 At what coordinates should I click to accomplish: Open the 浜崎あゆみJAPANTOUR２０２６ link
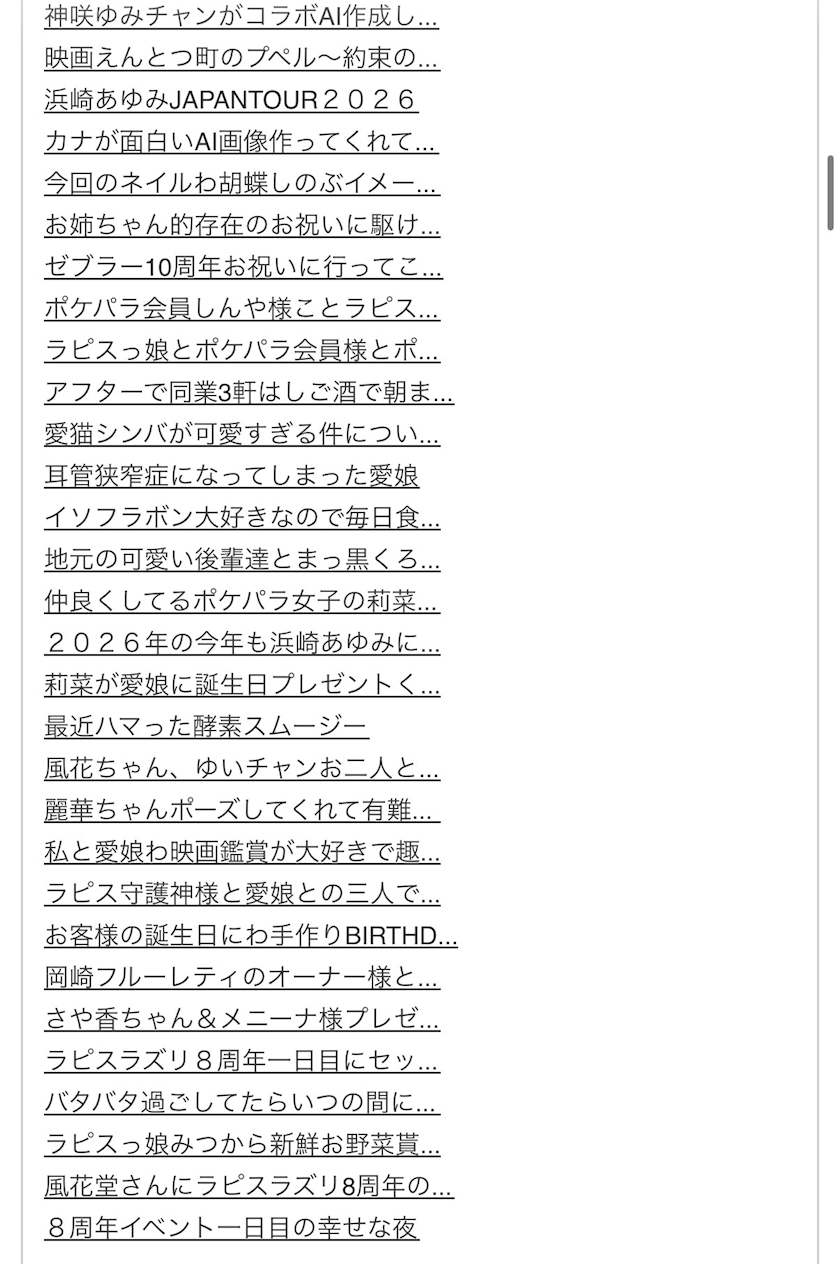pyautogui.click(x=231, y=100)
